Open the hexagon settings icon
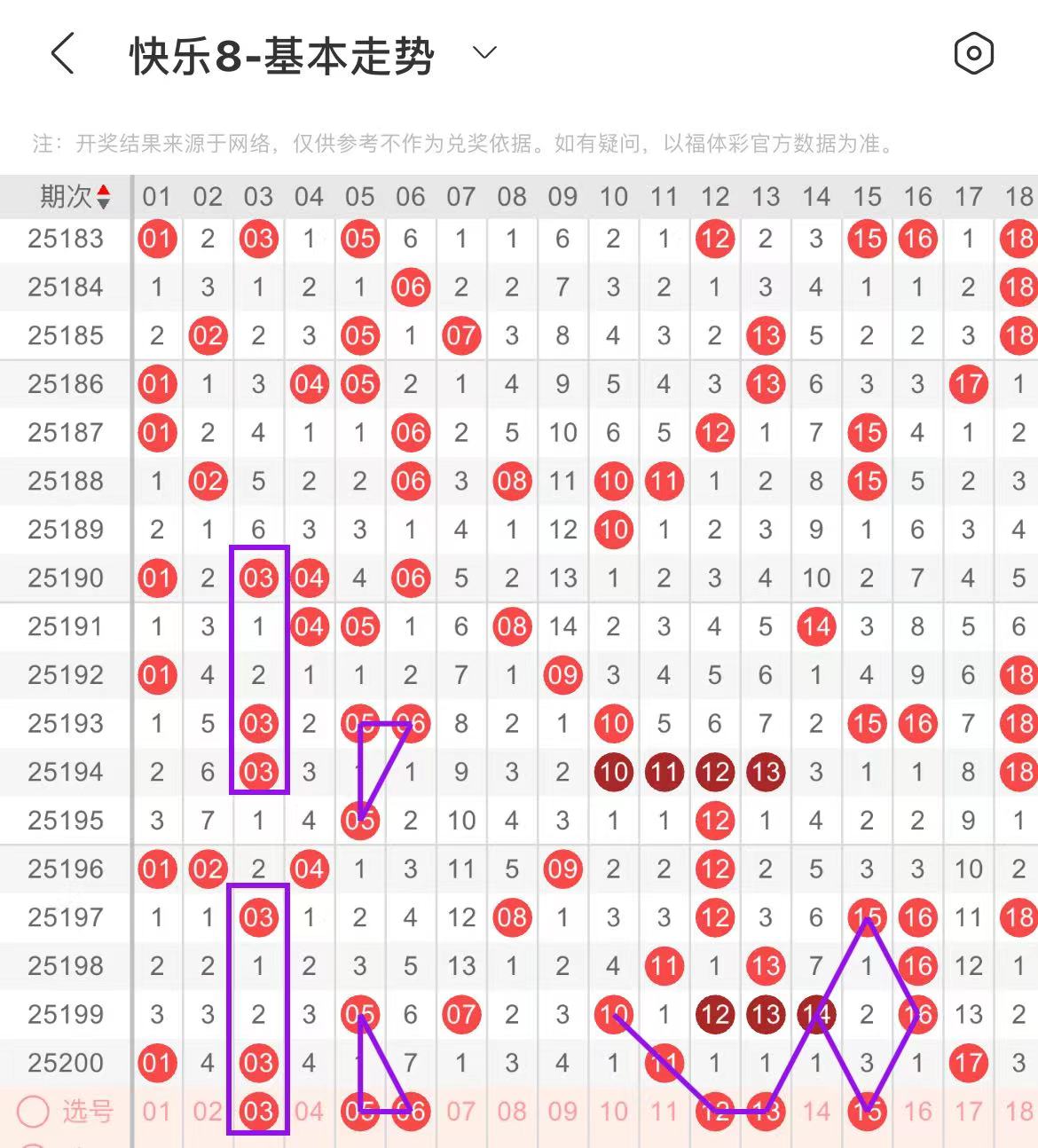 point(973,54)
